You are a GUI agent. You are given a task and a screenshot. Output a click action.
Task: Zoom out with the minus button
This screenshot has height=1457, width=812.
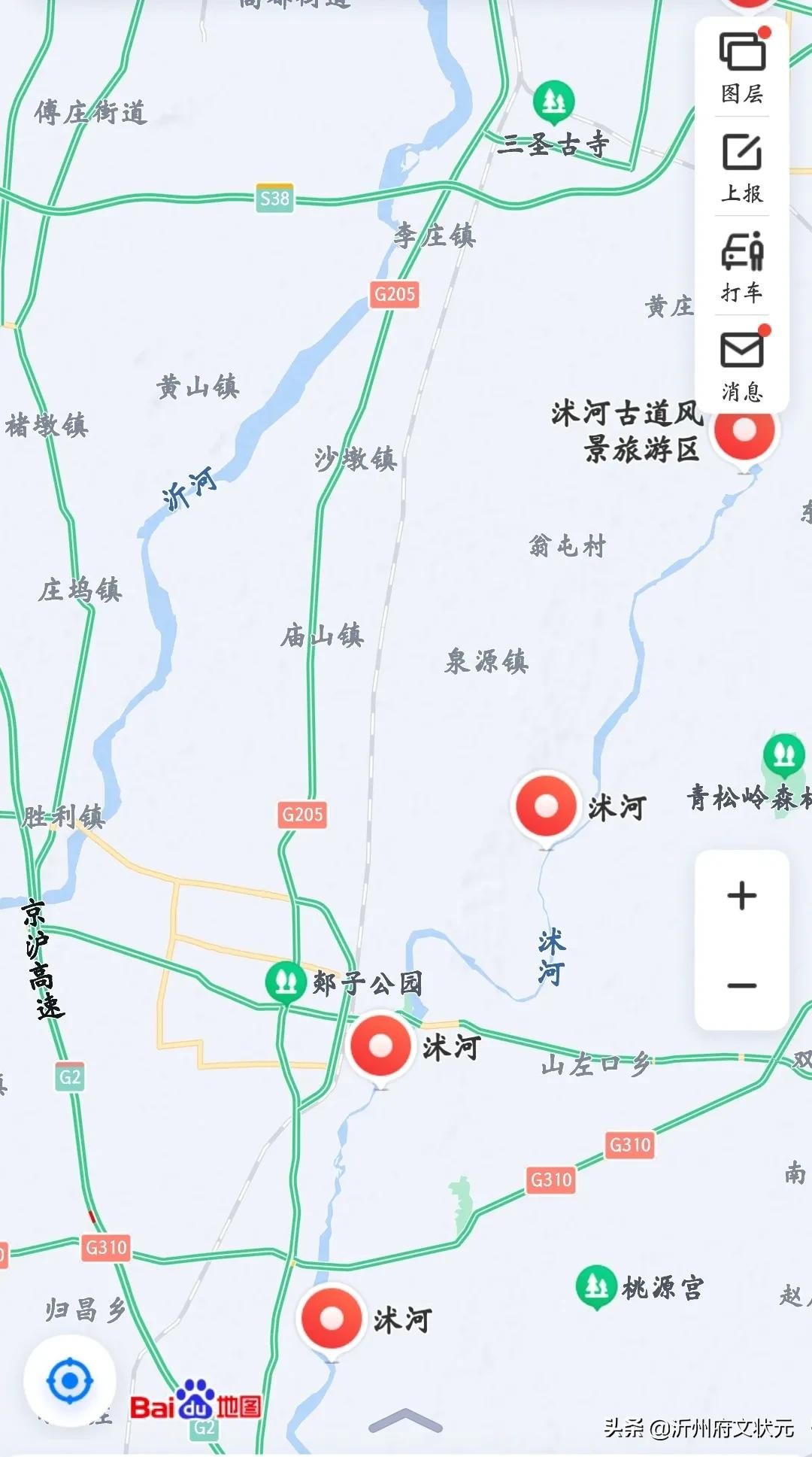pyautogui.click(x=742, y=985)
